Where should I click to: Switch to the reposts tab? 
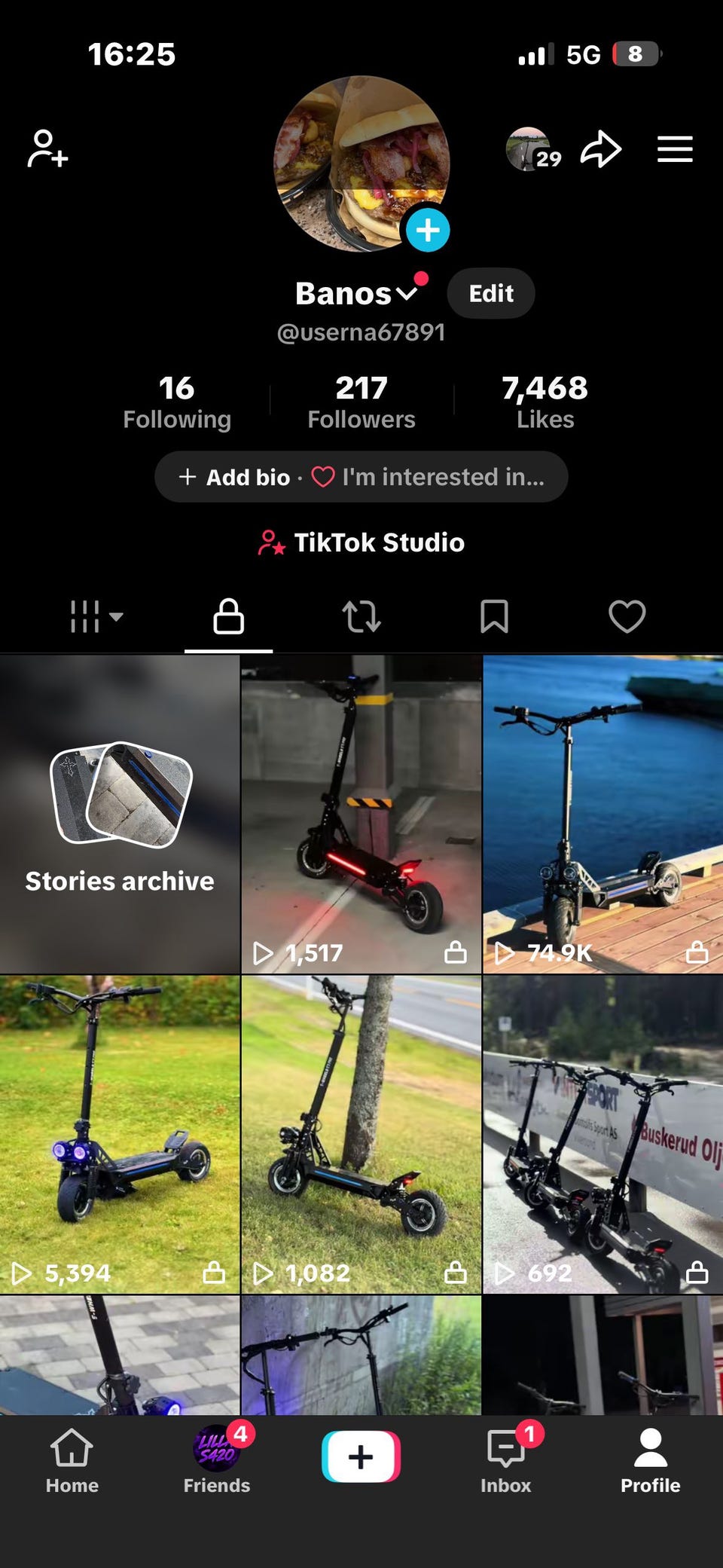pyautogui.click(x=361, y=616)
